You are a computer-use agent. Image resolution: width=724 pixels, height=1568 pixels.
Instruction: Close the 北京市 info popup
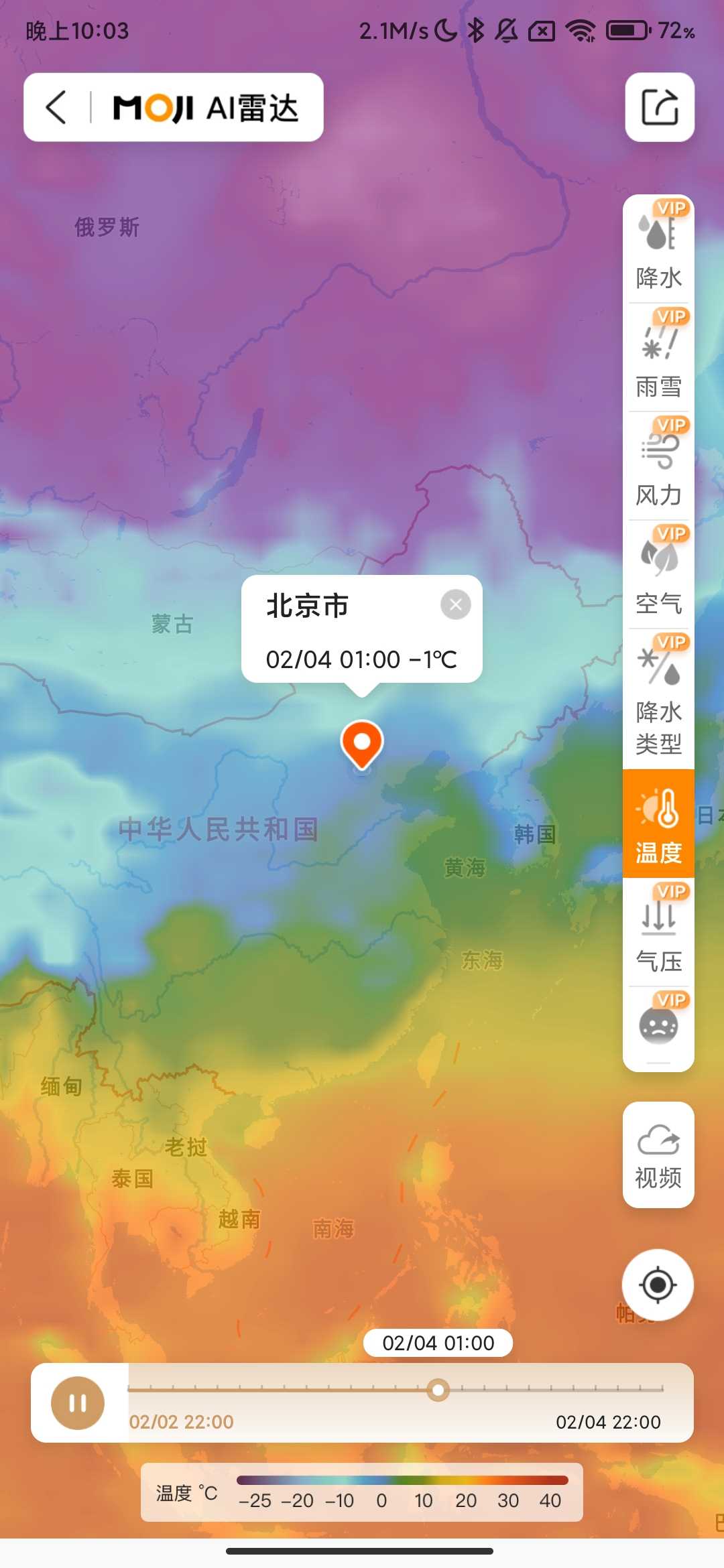pyautogui.click(x=456, y=605)
